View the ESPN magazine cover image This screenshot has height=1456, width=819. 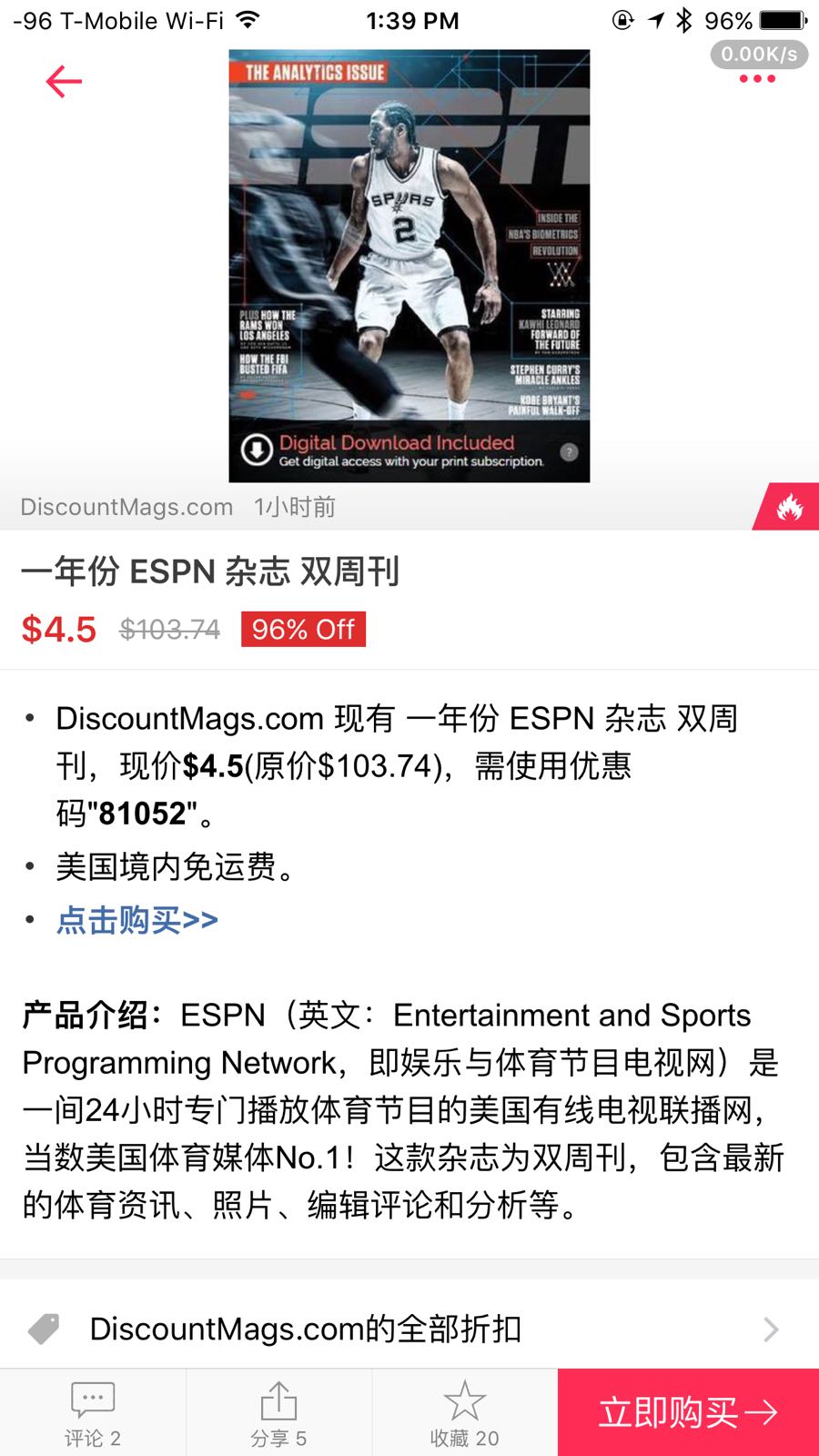point(409,265)
